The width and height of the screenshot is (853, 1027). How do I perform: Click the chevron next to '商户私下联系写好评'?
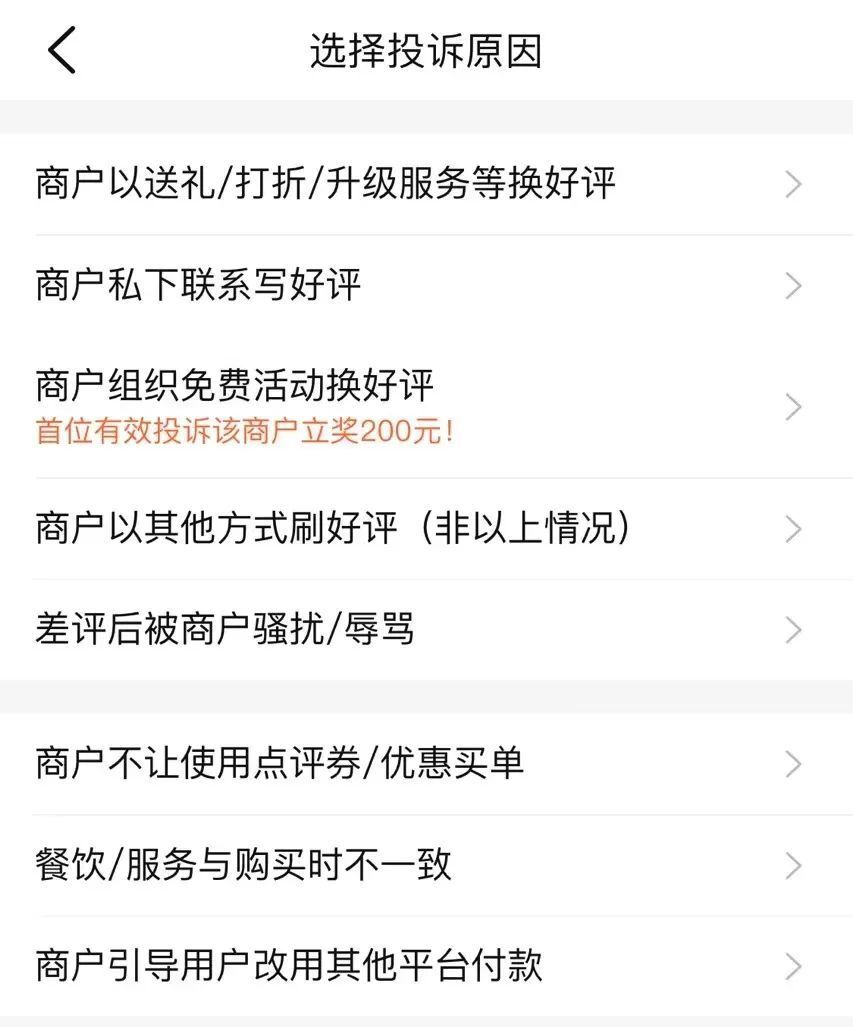[793, 285]
